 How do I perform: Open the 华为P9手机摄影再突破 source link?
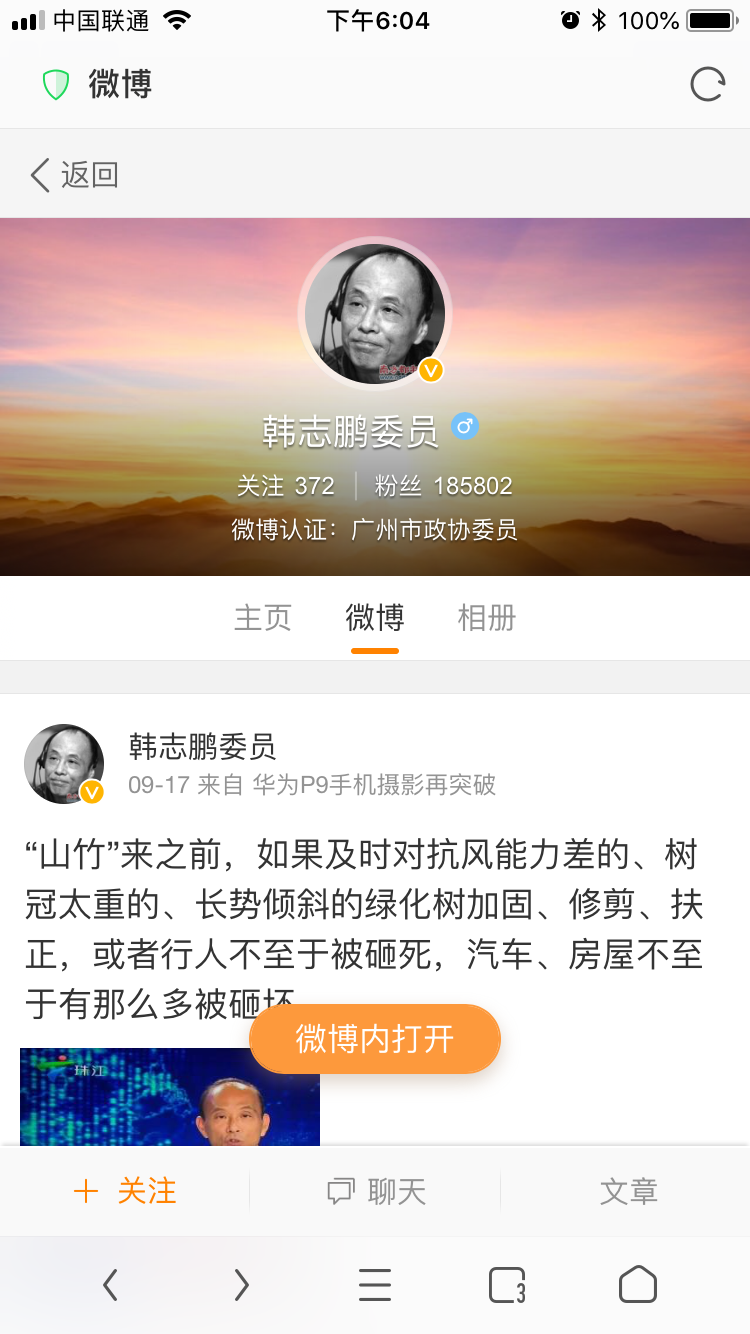tap(374, 785)
